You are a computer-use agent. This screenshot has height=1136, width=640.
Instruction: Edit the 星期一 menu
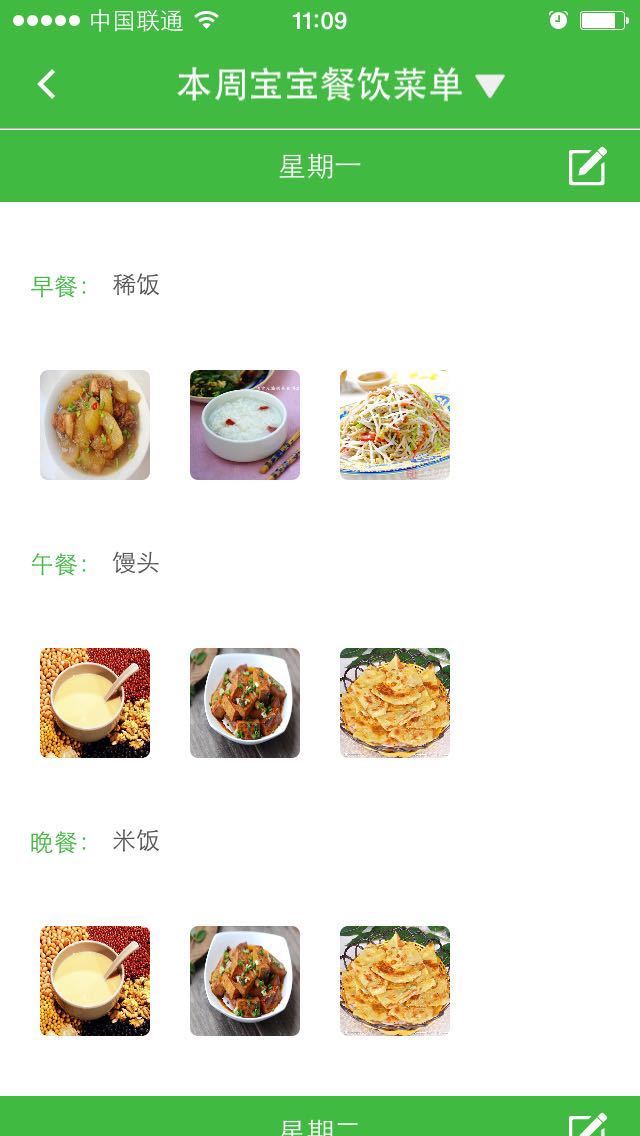(x=587, y=166)
